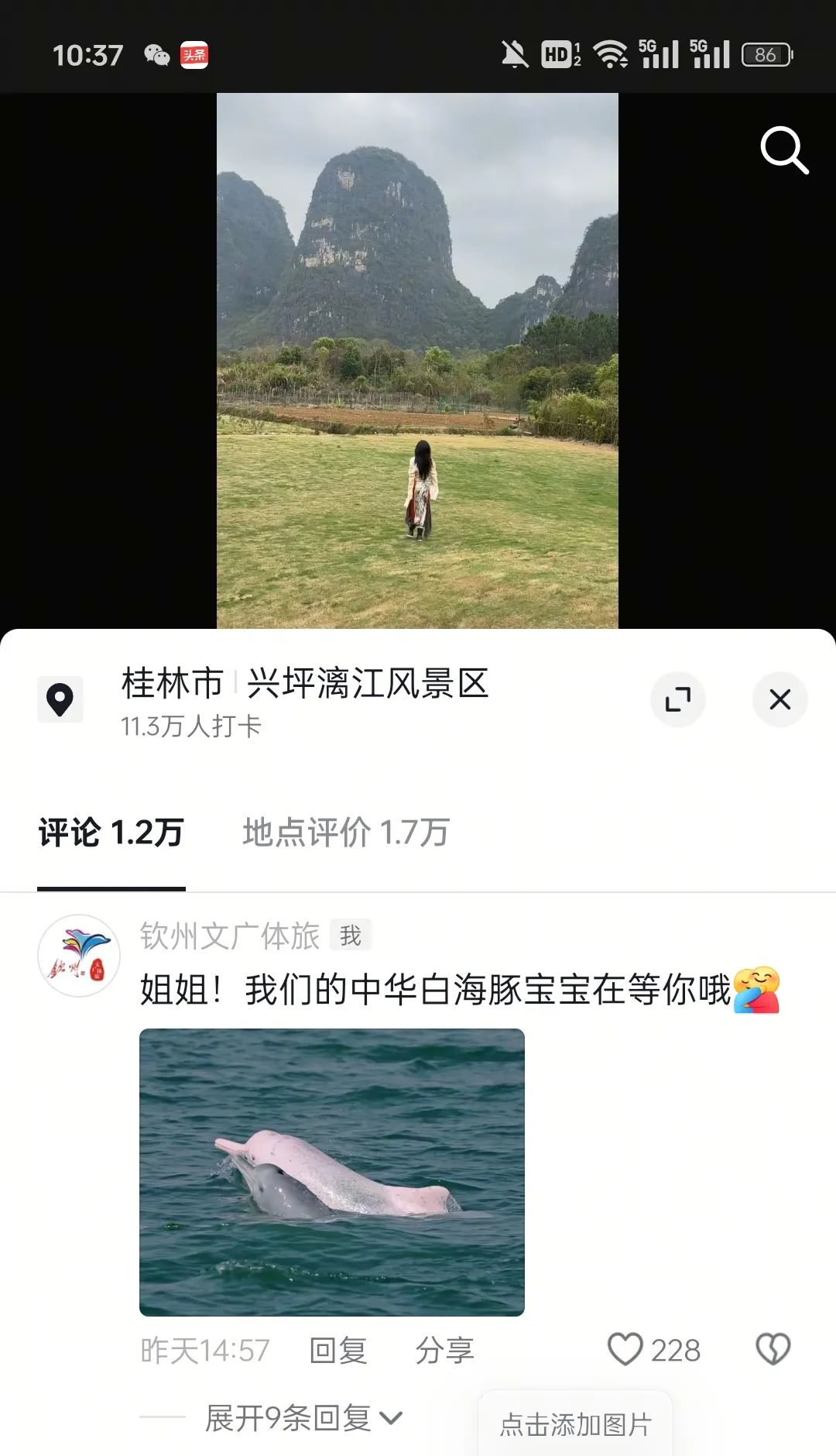Image resolution: width=836 pixels, height=1456 pixels.
Task: Reply to 钦州文广体旅's comment
Action: point(338,1351)
